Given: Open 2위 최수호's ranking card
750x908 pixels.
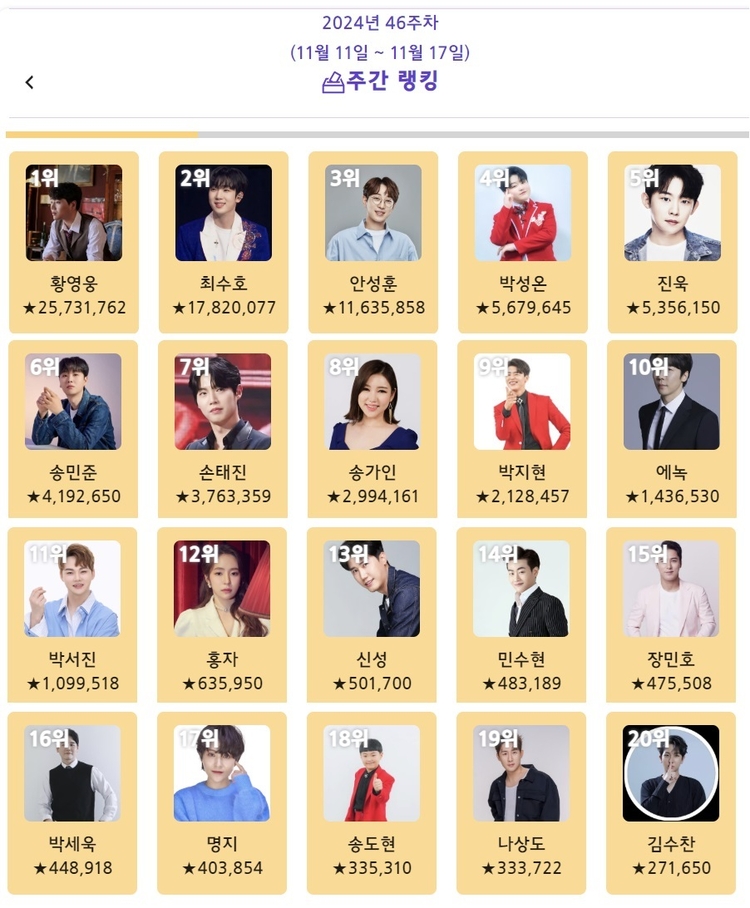Looking at the screenshot, I should (x=223, y=240).
